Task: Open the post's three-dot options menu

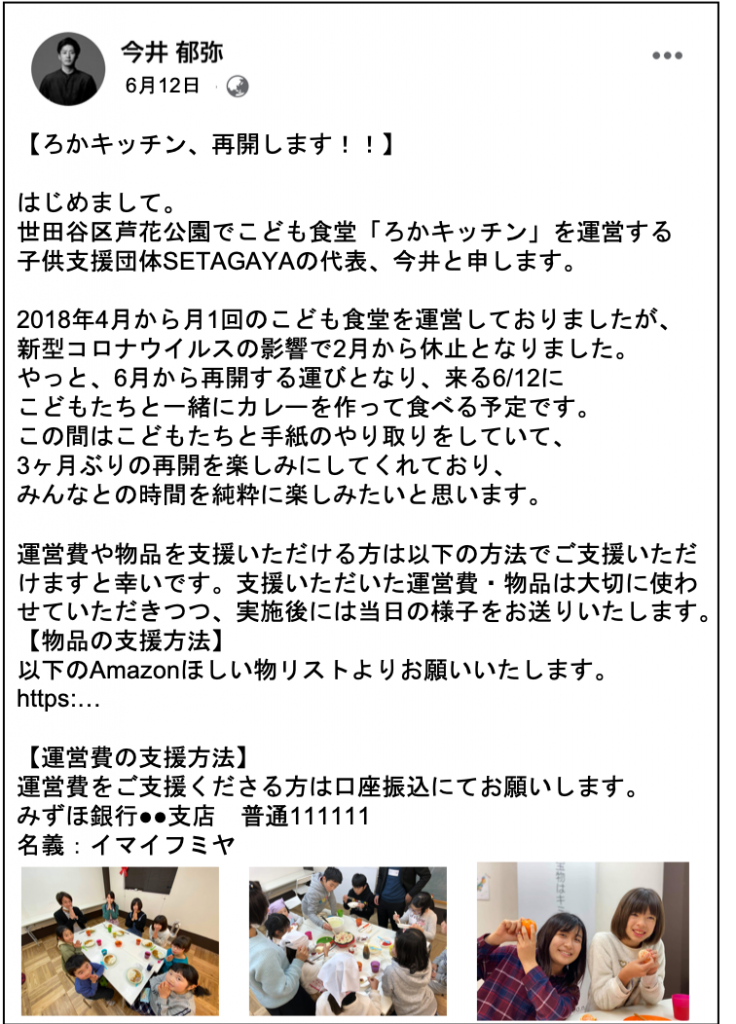Action: tap(667, 55)
